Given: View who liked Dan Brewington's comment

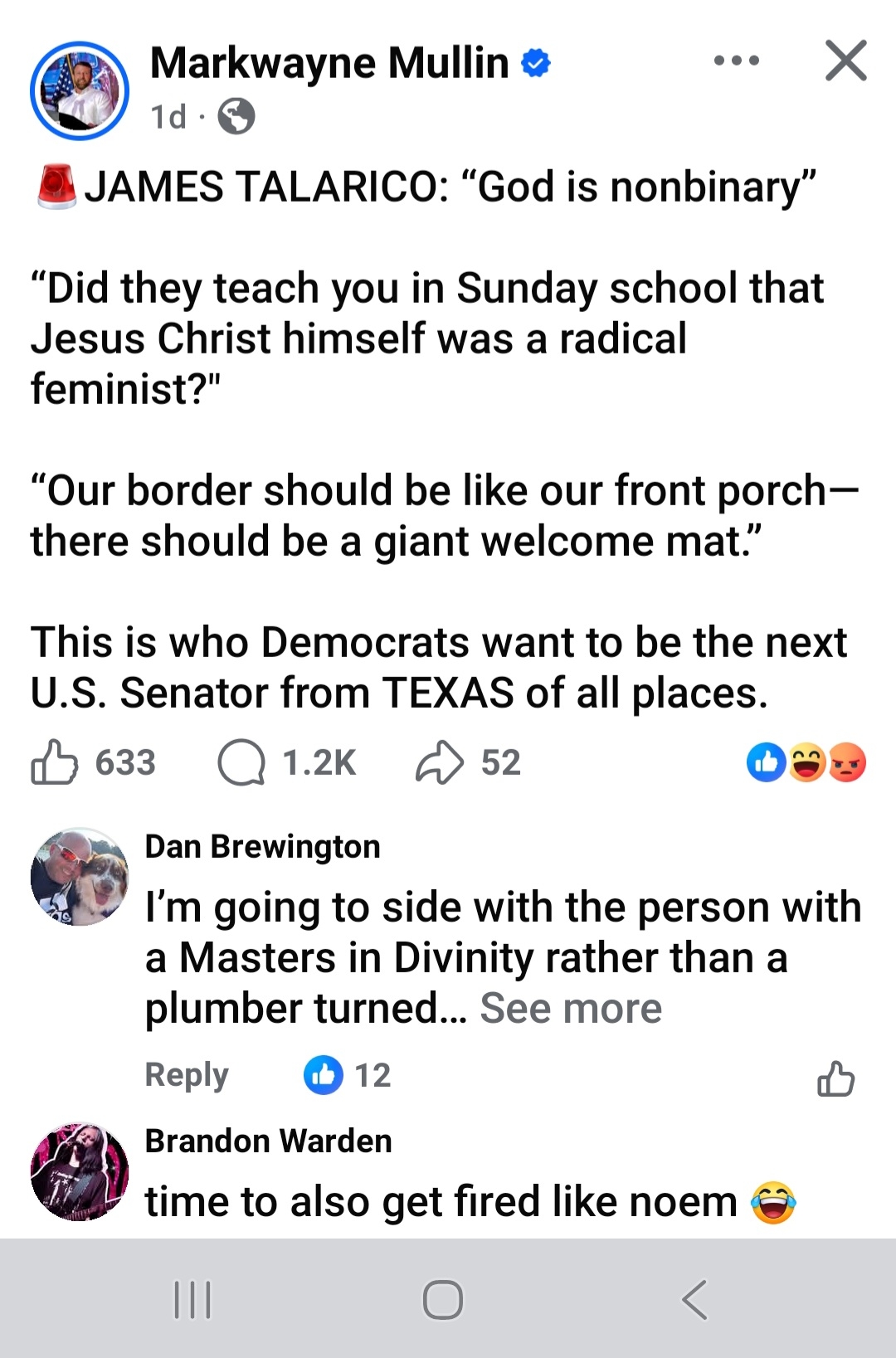Looking at the screenshot, I should (348, 1075).
